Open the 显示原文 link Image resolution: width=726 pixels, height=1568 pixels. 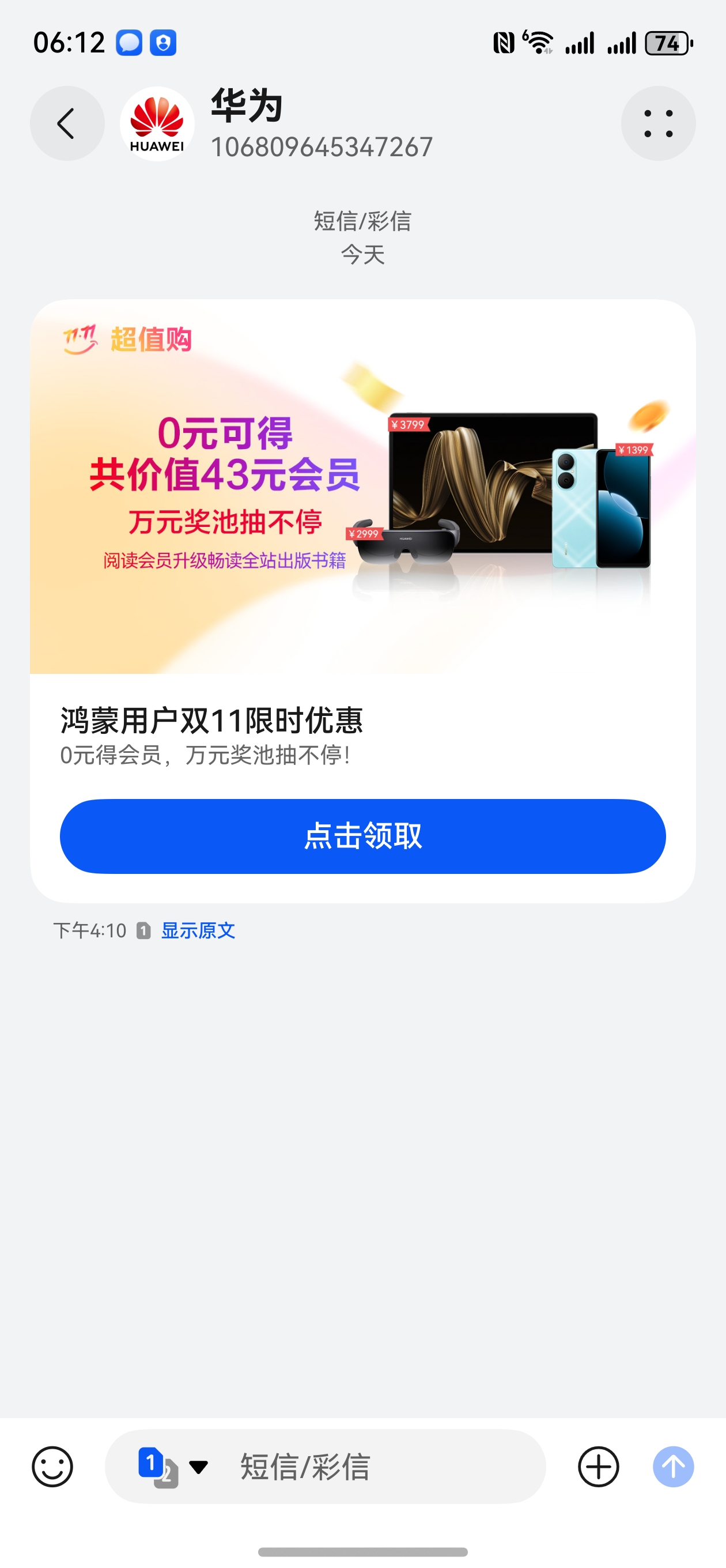(x=198, y=930)
